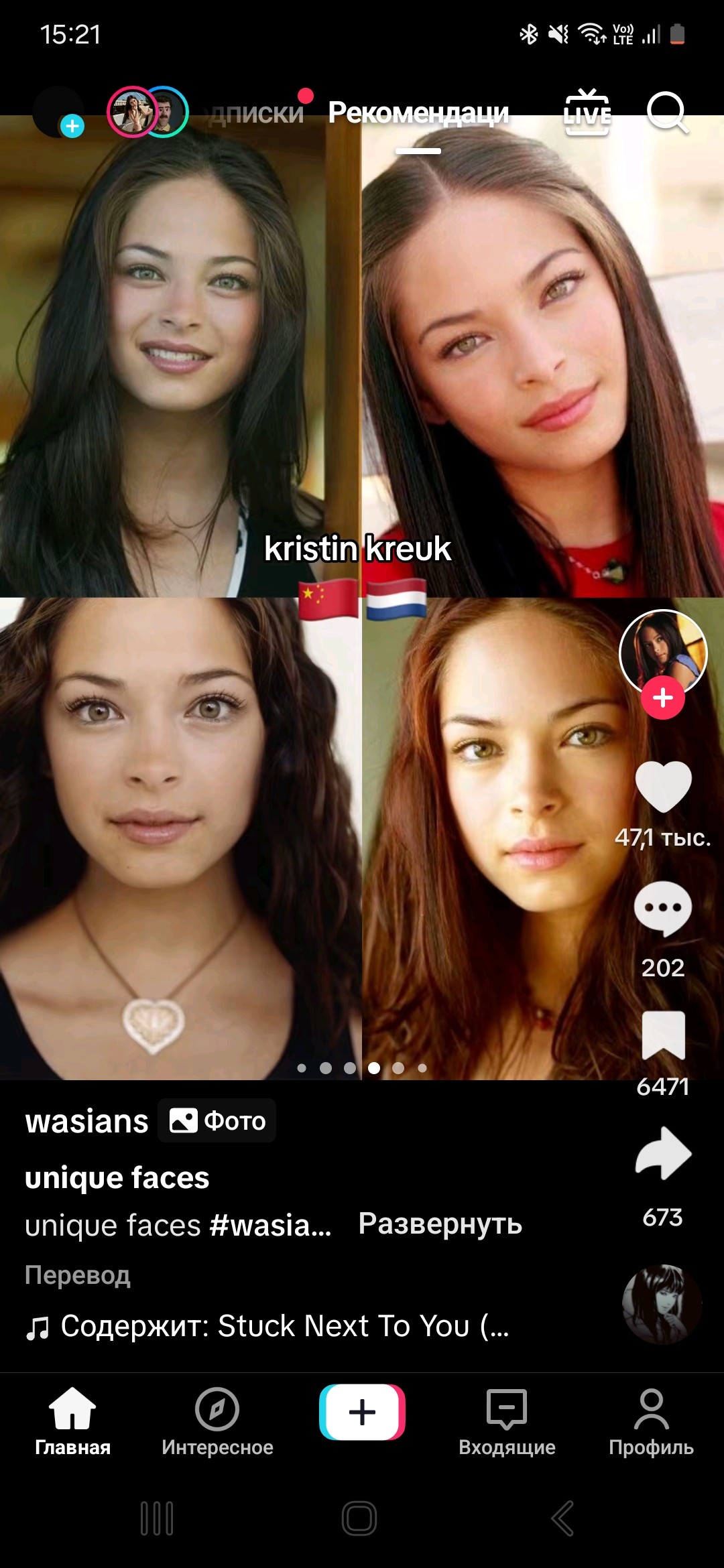Image resolution: width=724 pixels, height=1568 pixels.
Task: Follow the author via red plus button
Action: click(662, 698)
